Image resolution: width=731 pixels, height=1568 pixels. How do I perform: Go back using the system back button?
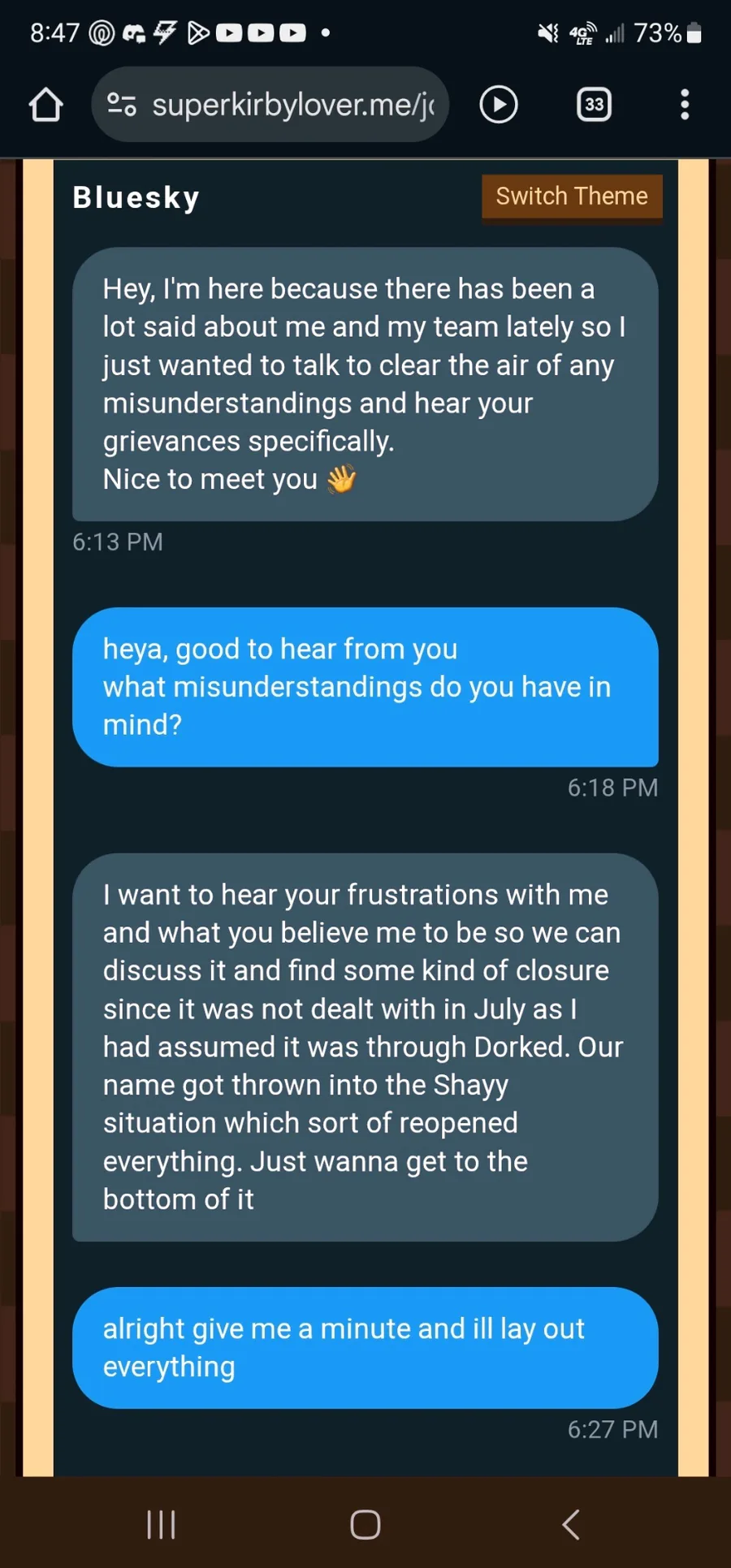[571, 1524]
